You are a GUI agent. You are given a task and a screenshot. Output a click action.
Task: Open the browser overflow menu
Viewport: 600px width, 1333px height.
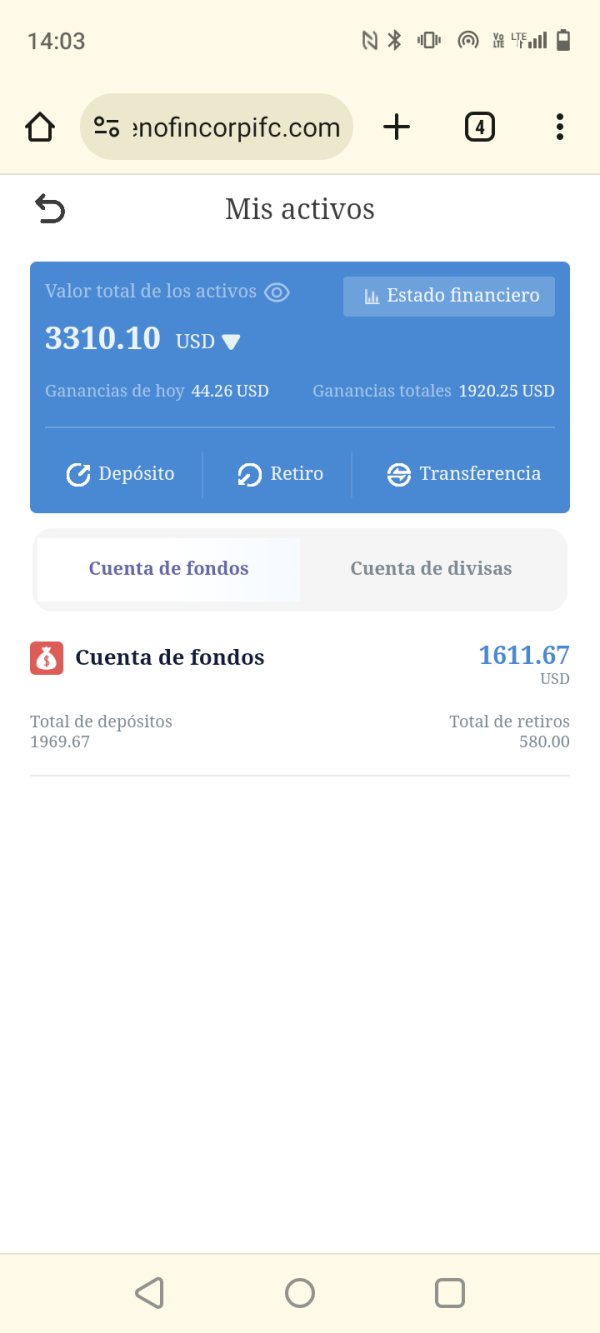(559, 127)
